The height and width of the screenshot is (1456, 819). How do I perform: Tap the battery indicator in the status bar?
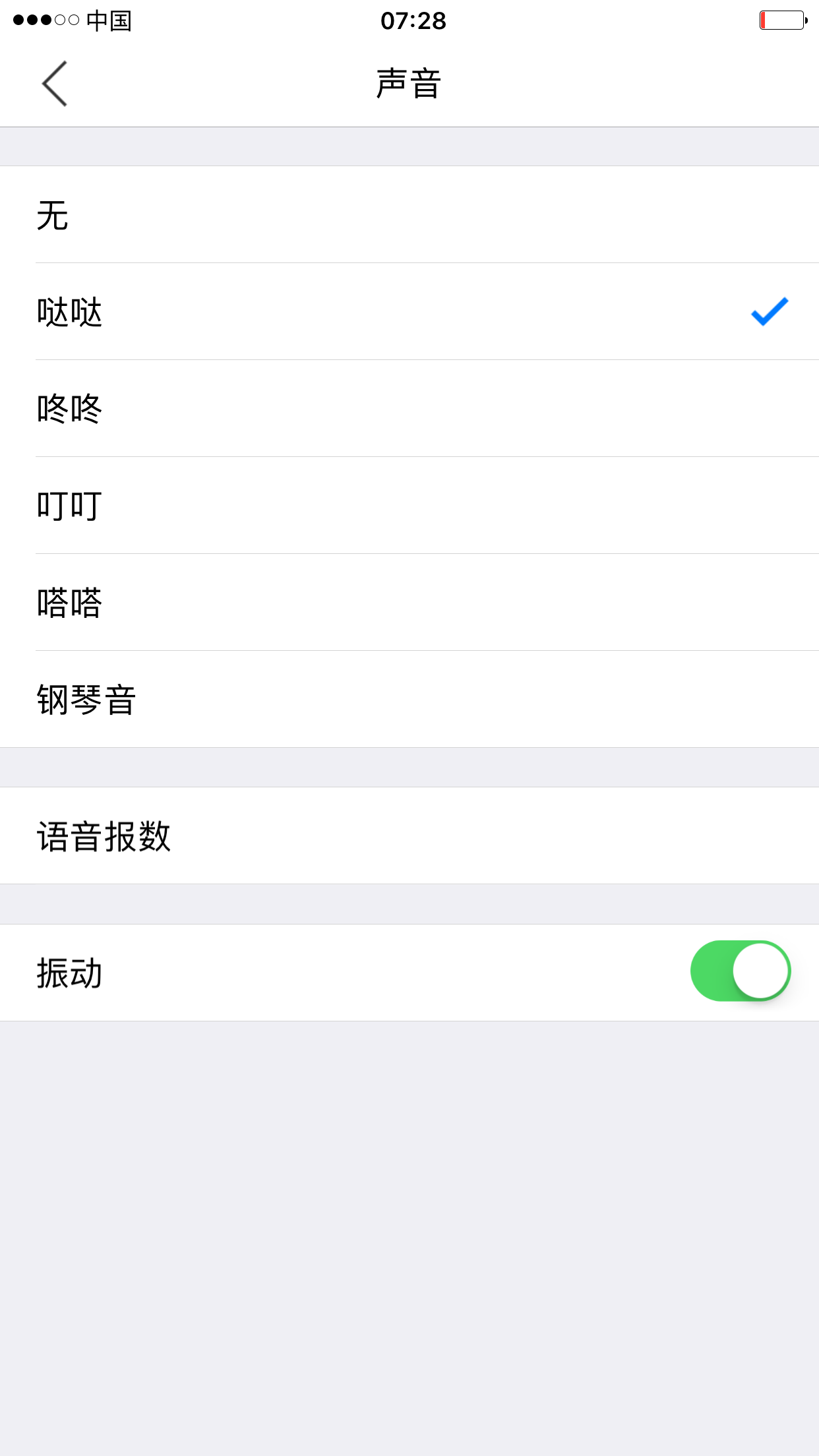click(782, 20)
